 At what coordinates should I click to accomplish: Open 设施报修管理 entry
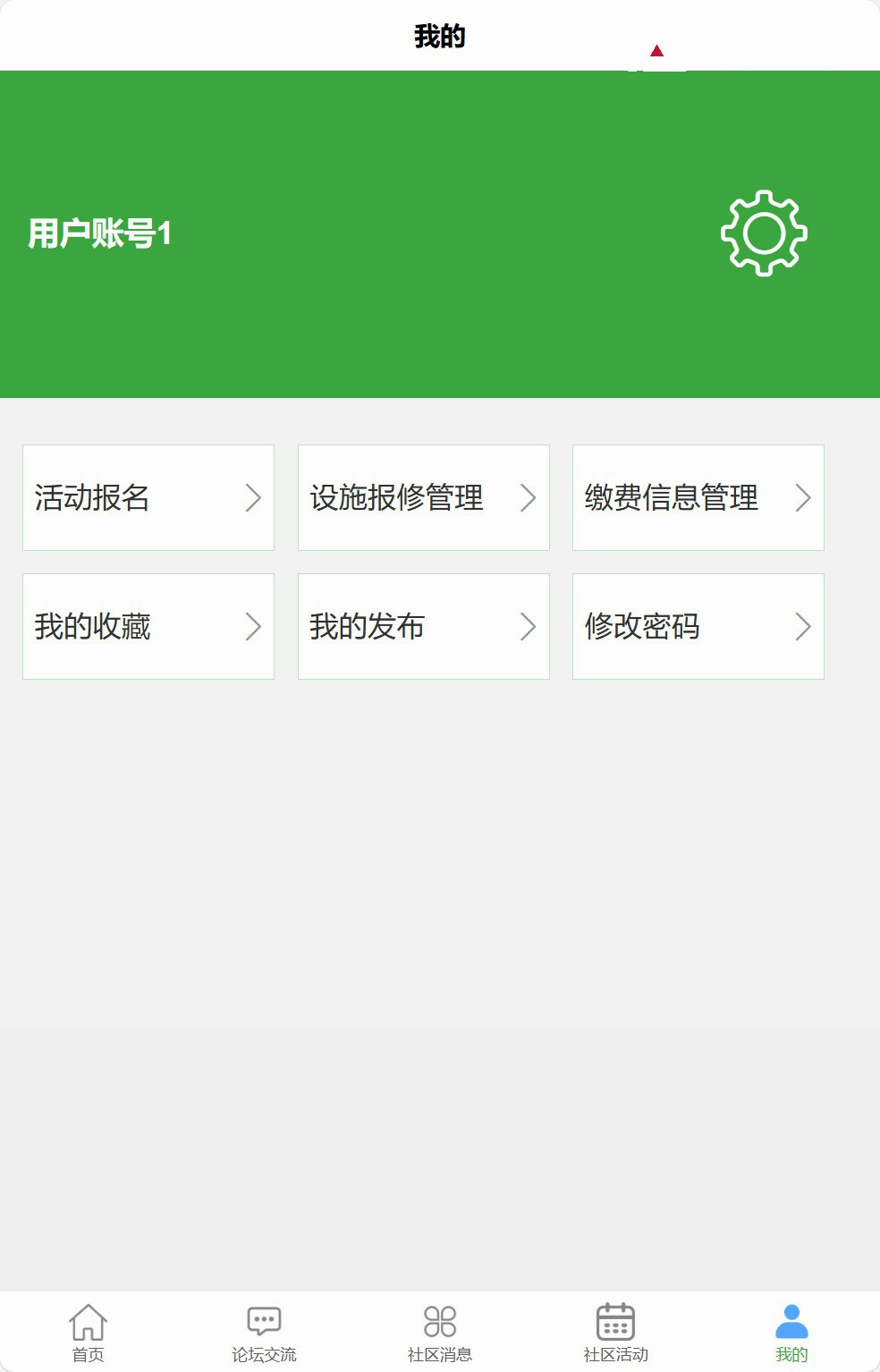[423, 497]
